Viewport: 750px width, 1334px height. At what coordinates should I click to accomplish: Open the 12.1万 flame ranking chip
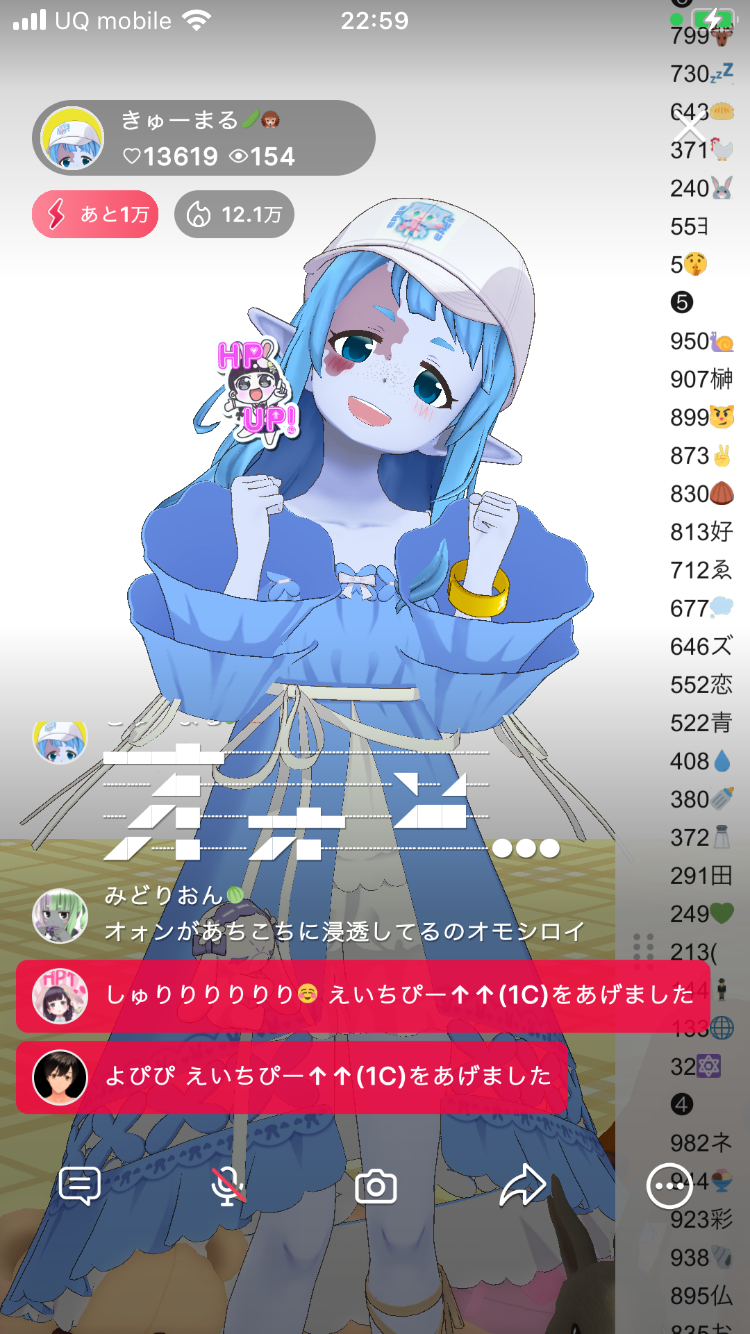point(234,214)
